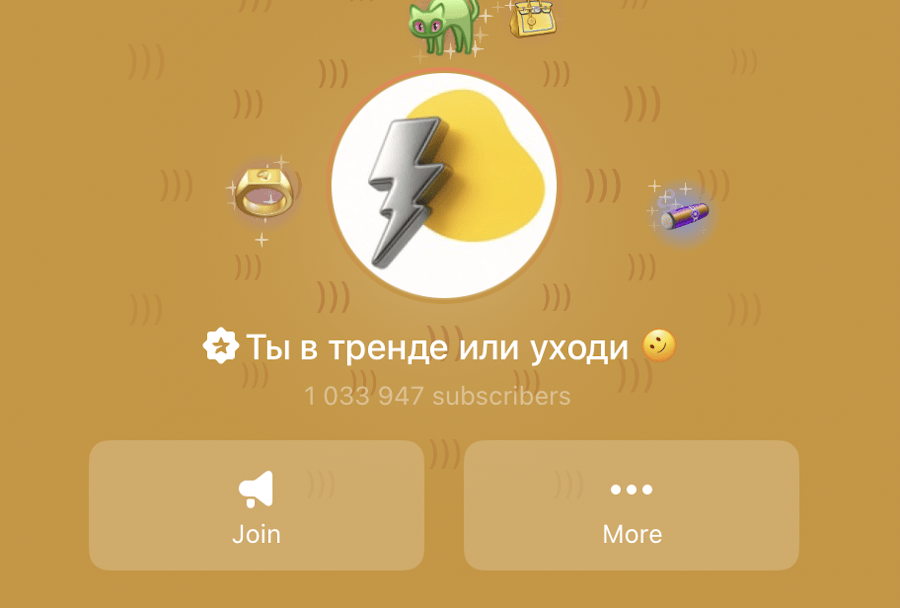Join the channel
The width and height of the screenshot is (900, 608).
(256, 505)
